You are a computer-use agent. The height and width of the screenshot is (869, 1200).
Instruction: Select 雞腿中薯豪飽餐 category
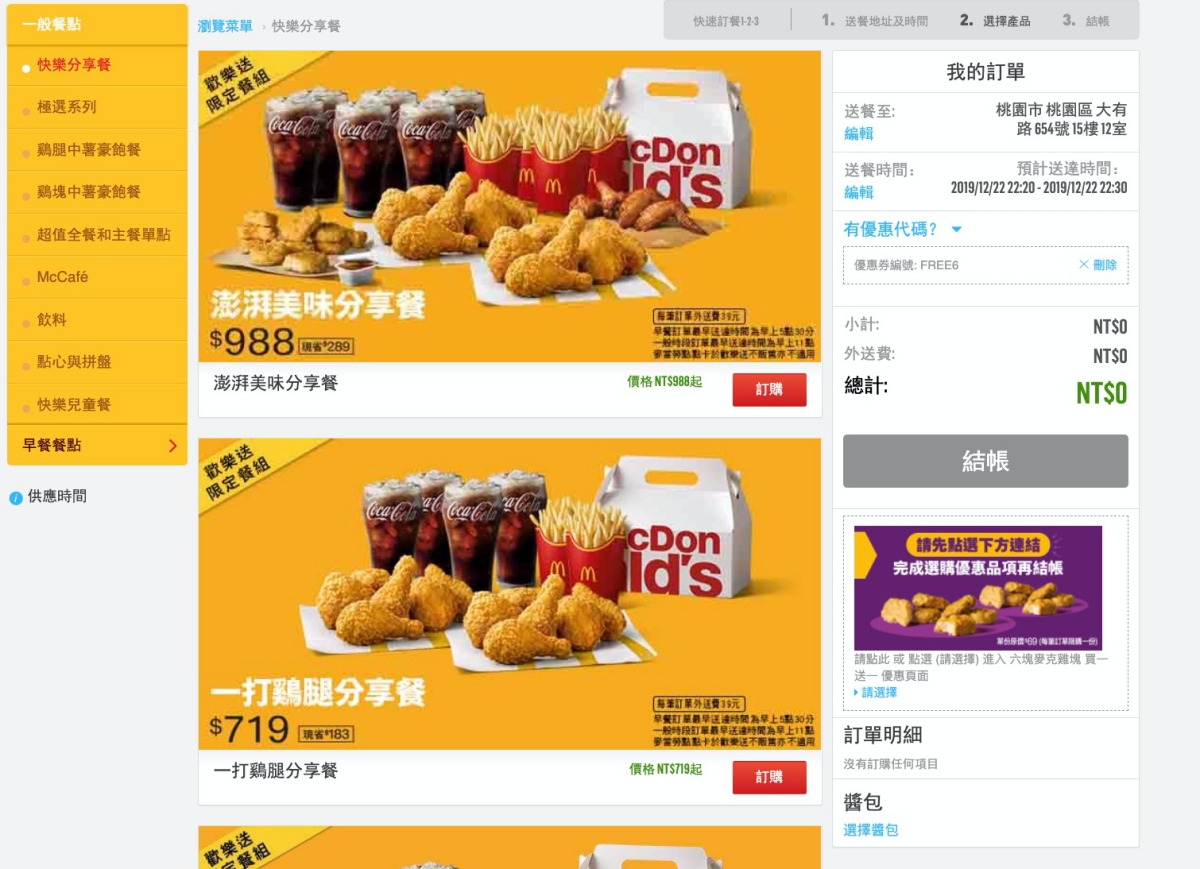88,150
